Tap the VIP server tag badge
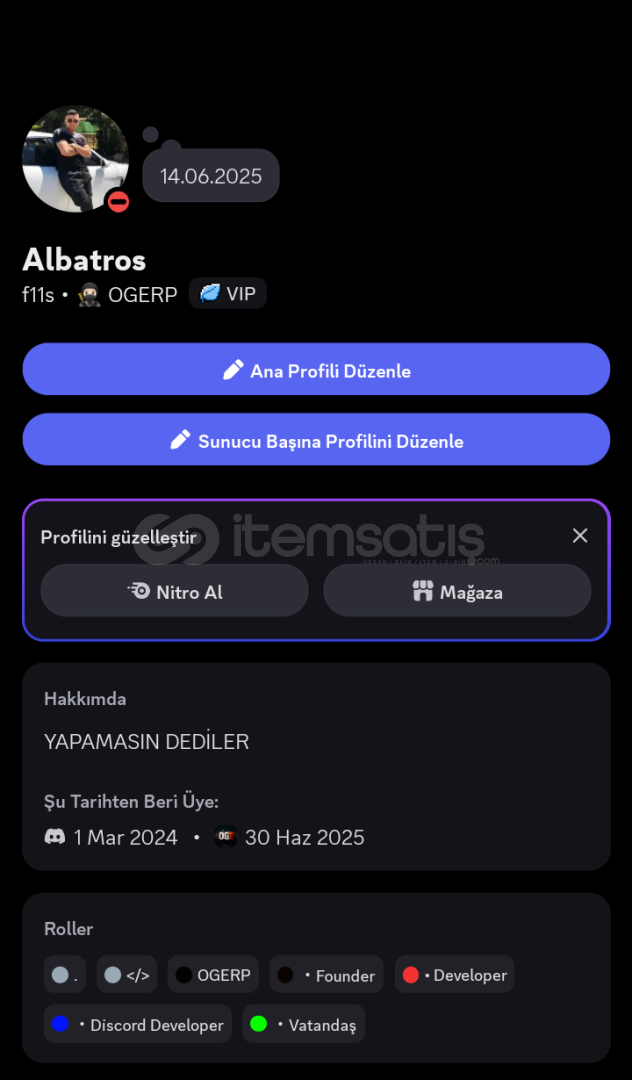 pyautogui.click(x=228, y=294)
